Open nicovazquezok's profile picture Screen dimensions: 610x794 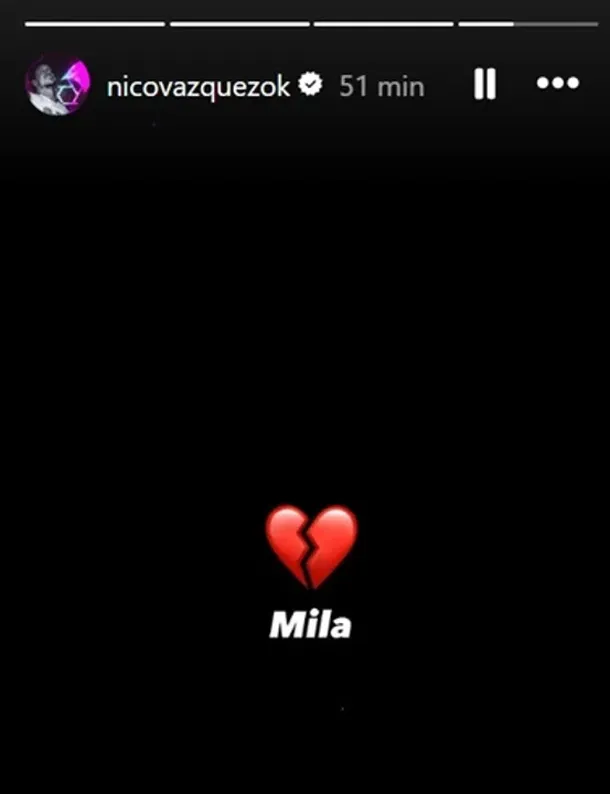tap(57, 86)
